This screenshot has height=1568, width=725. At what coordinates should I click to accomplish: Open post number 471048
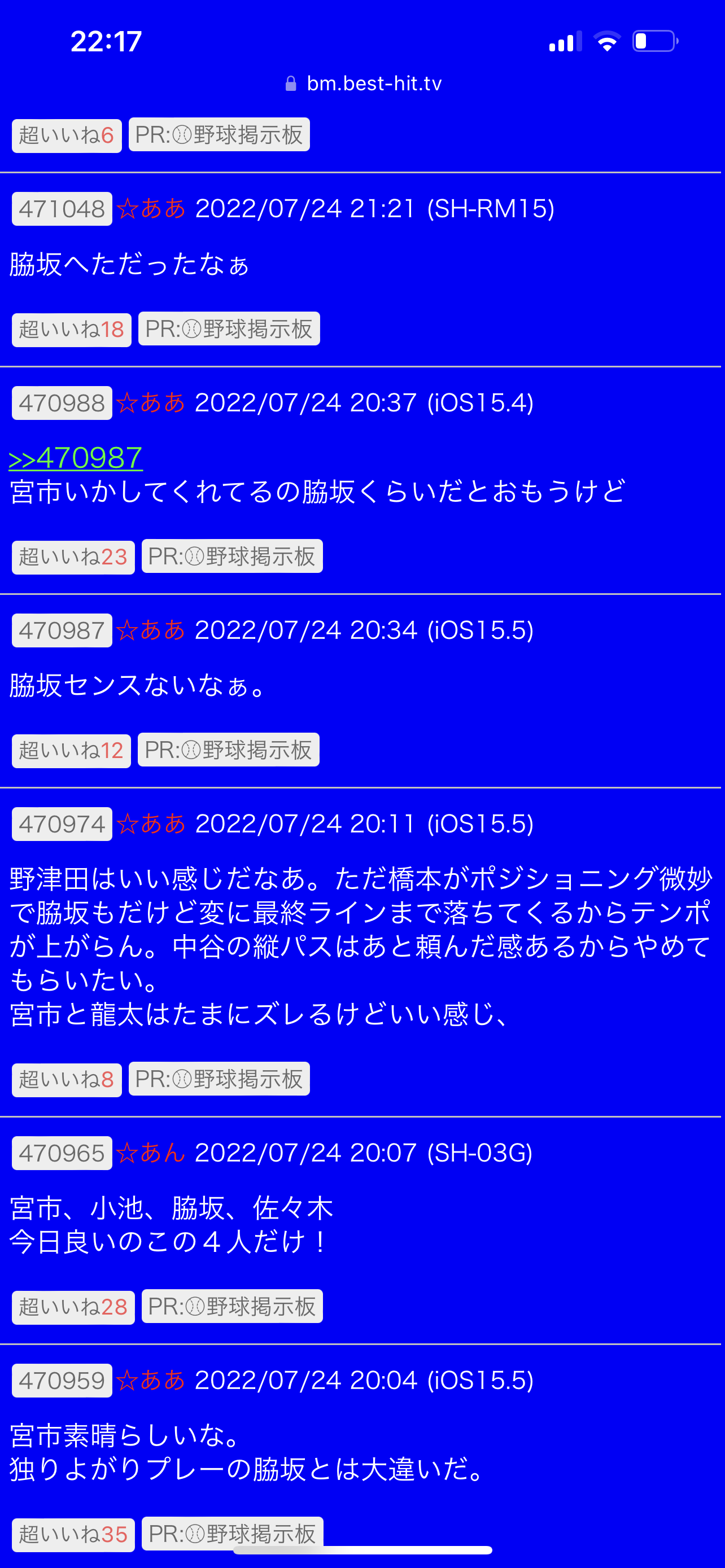tap(62, 209)
